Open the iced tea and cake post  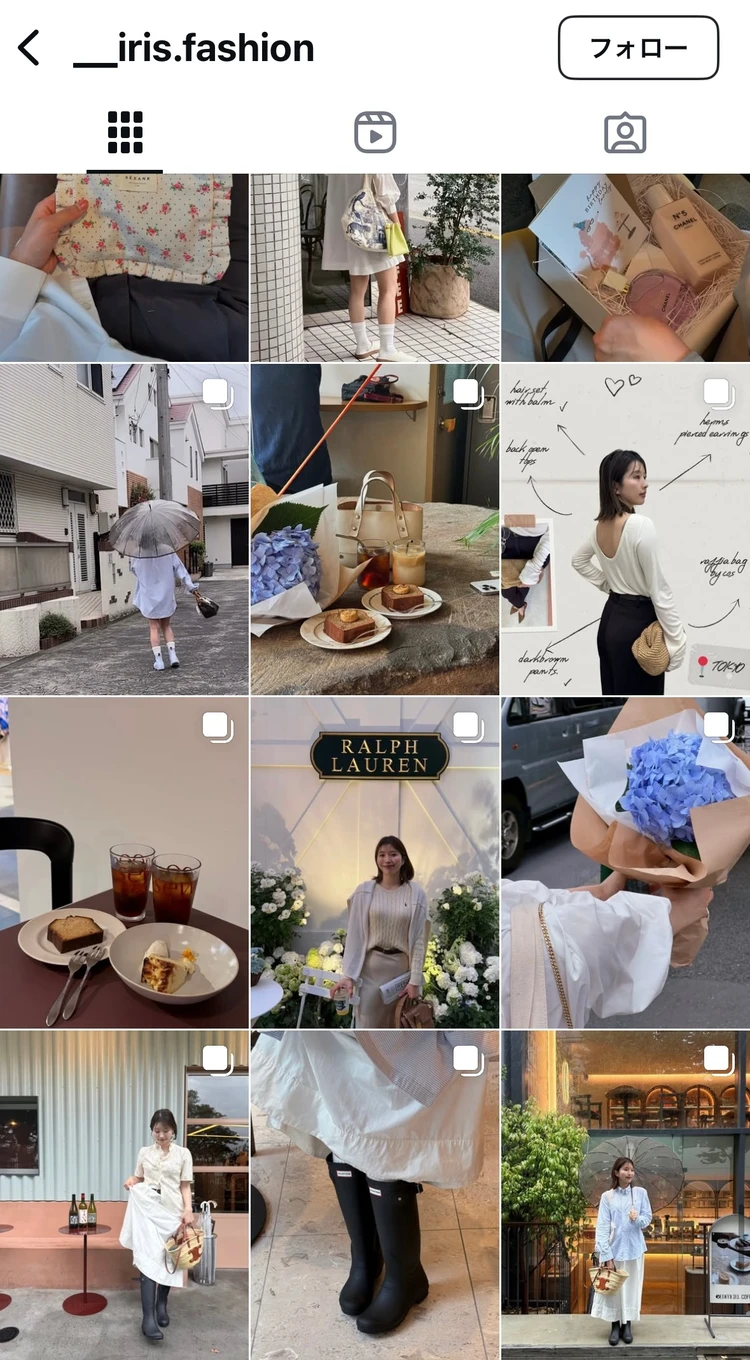[x=124, y=863]
